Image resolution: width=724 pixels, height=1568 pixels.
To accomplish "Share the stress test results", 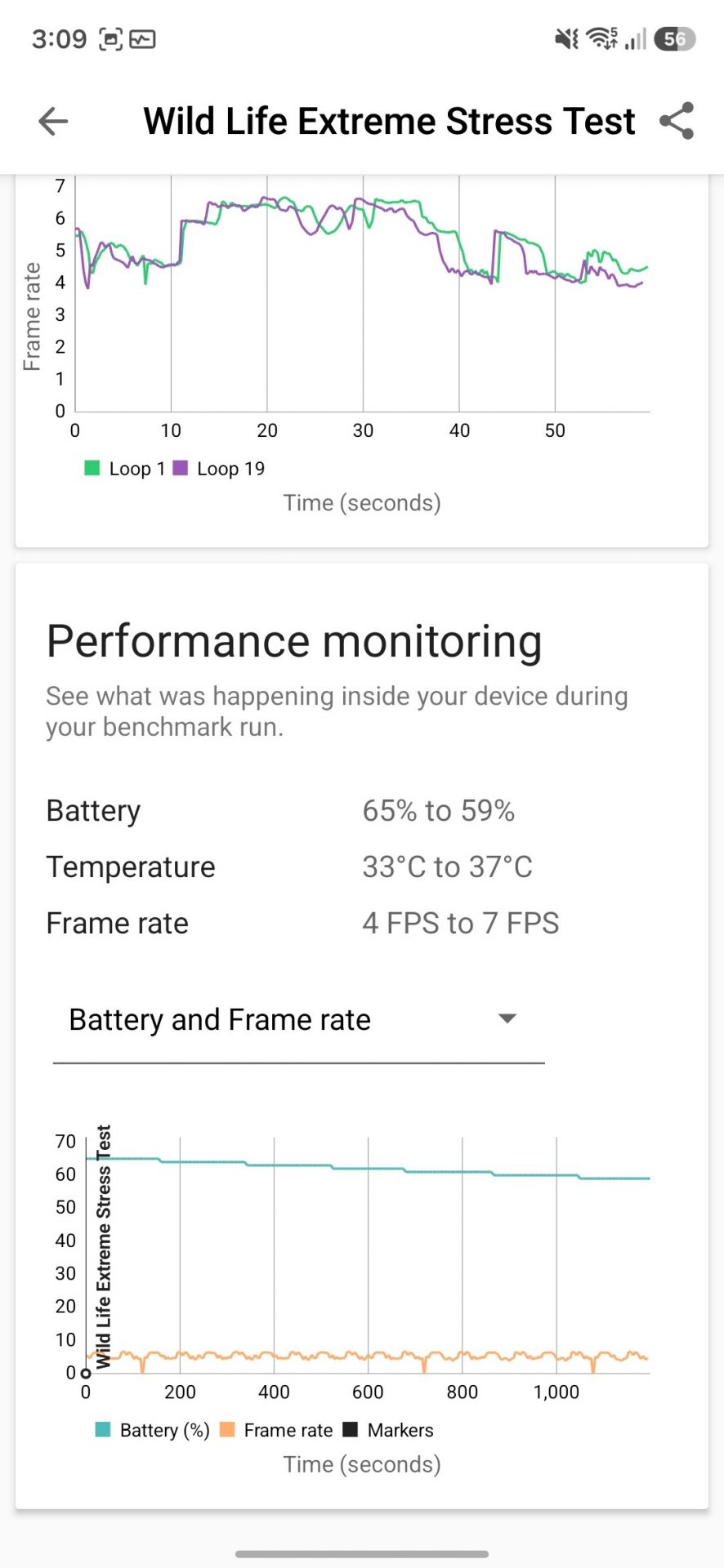I will click(x=677, y=121).
